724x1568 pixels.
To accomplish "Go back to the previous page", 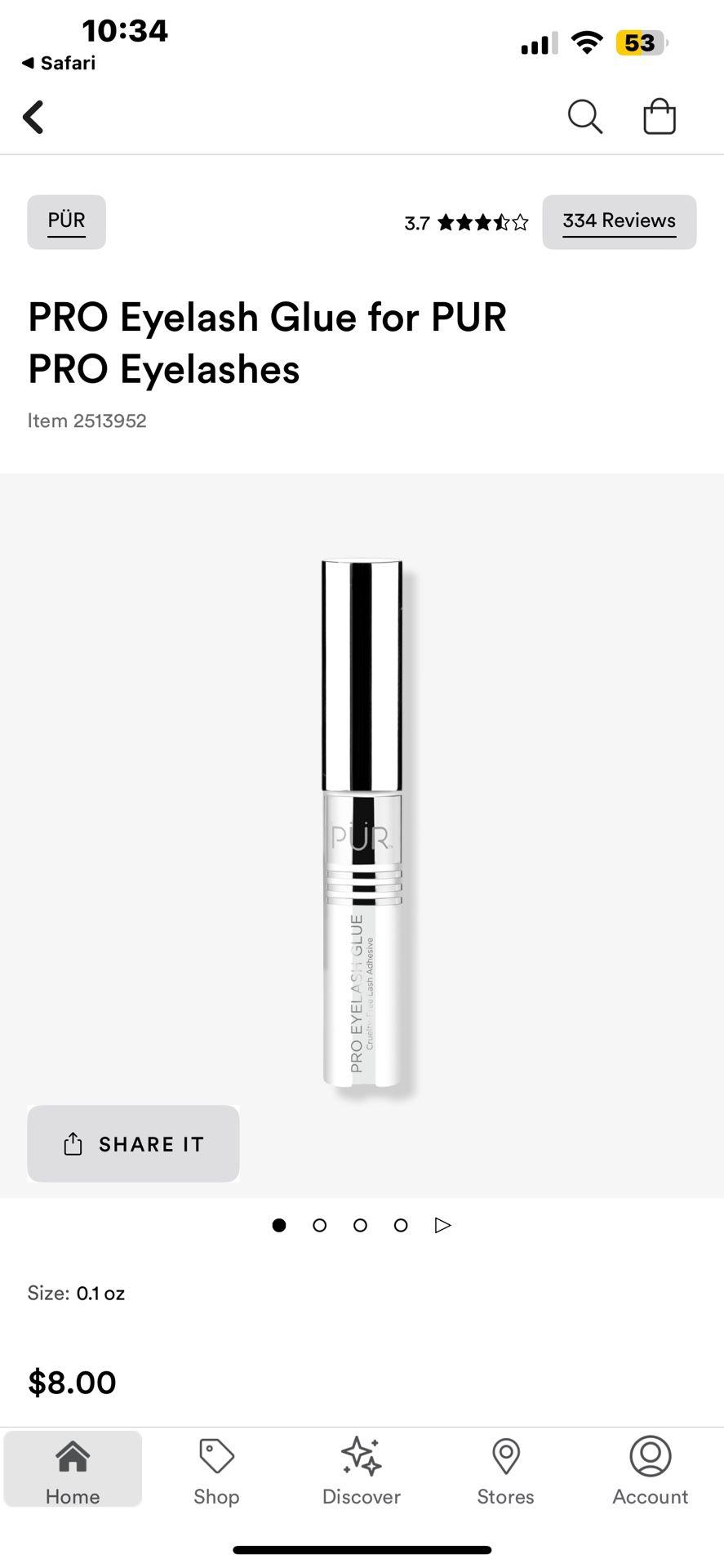I will tap(33, 117).
